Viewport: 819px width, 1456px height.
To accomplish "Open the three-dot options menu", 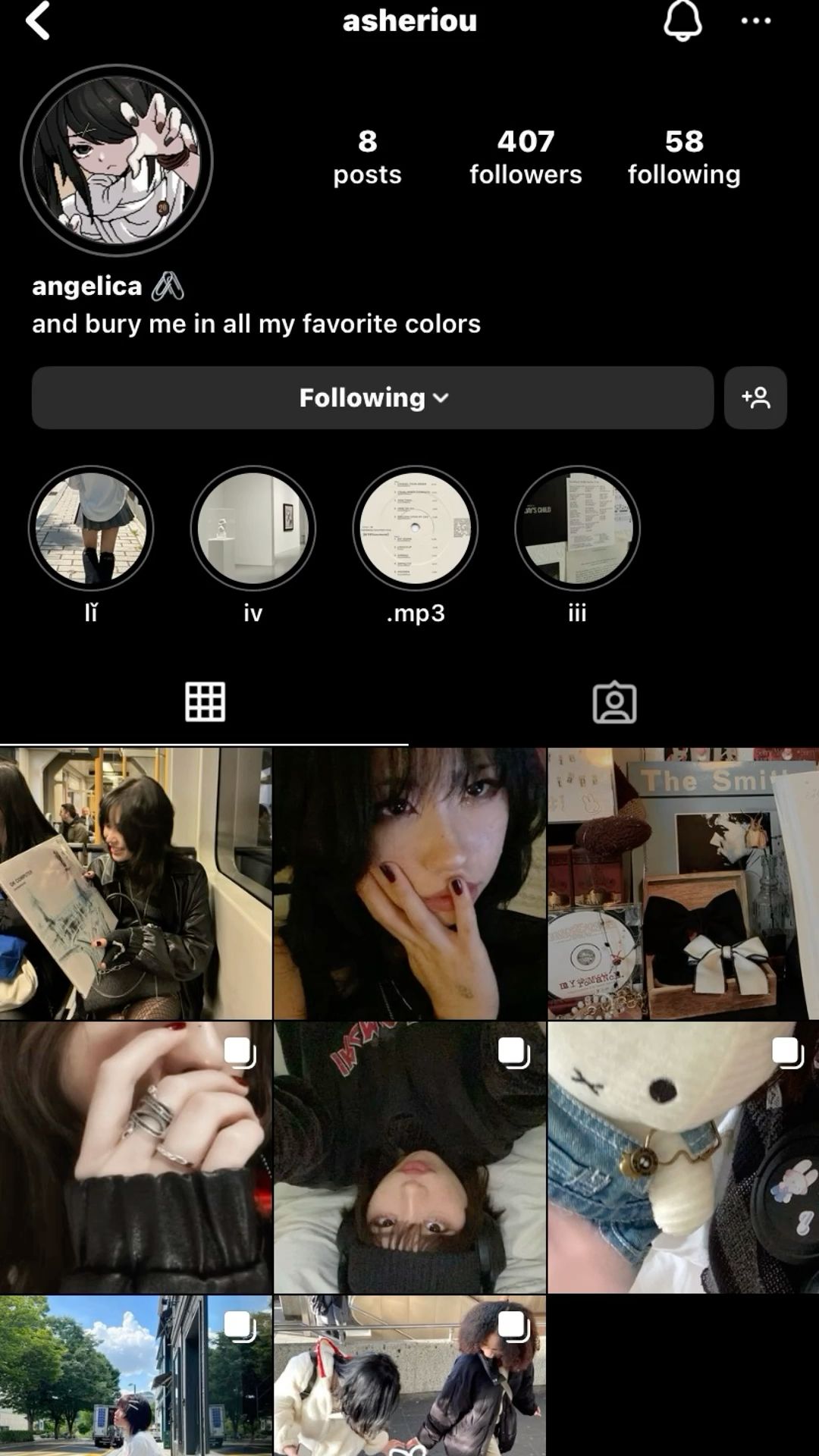I will pyautogui.click(x=755, y=20).
